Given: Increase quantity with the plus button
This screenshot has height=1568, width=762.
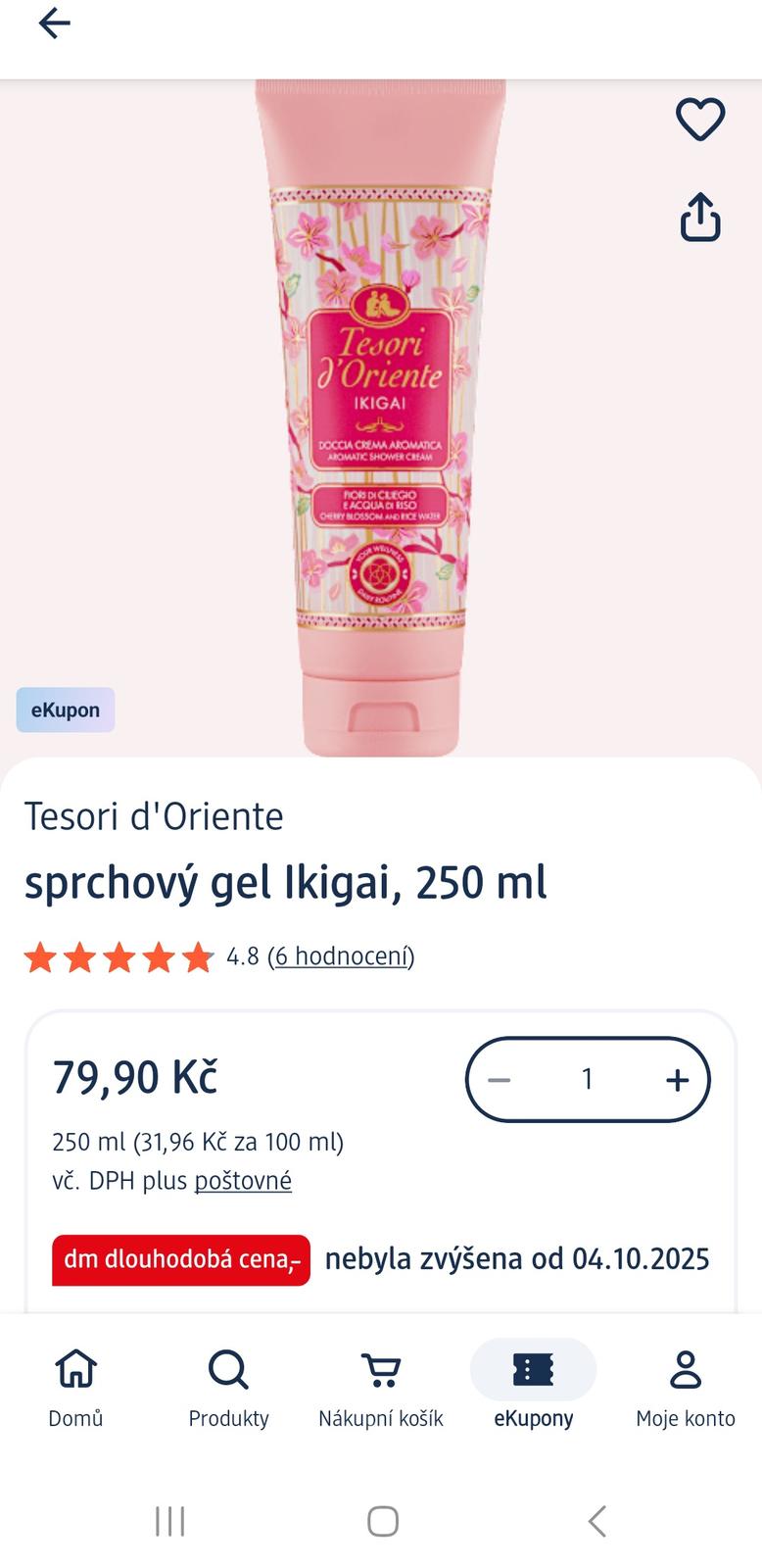Looking at the screenshot, I should point(677,1080).
